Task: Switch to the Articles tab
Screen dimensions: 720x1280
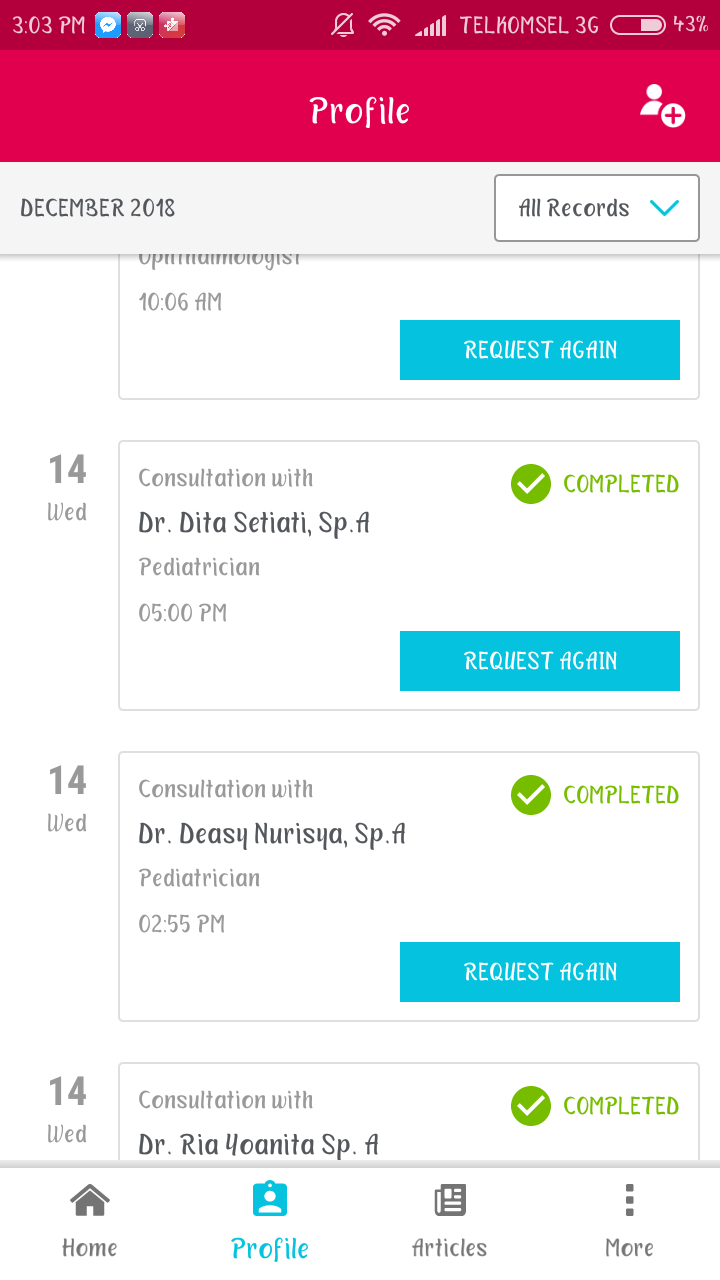Action: coord(449,1221)
